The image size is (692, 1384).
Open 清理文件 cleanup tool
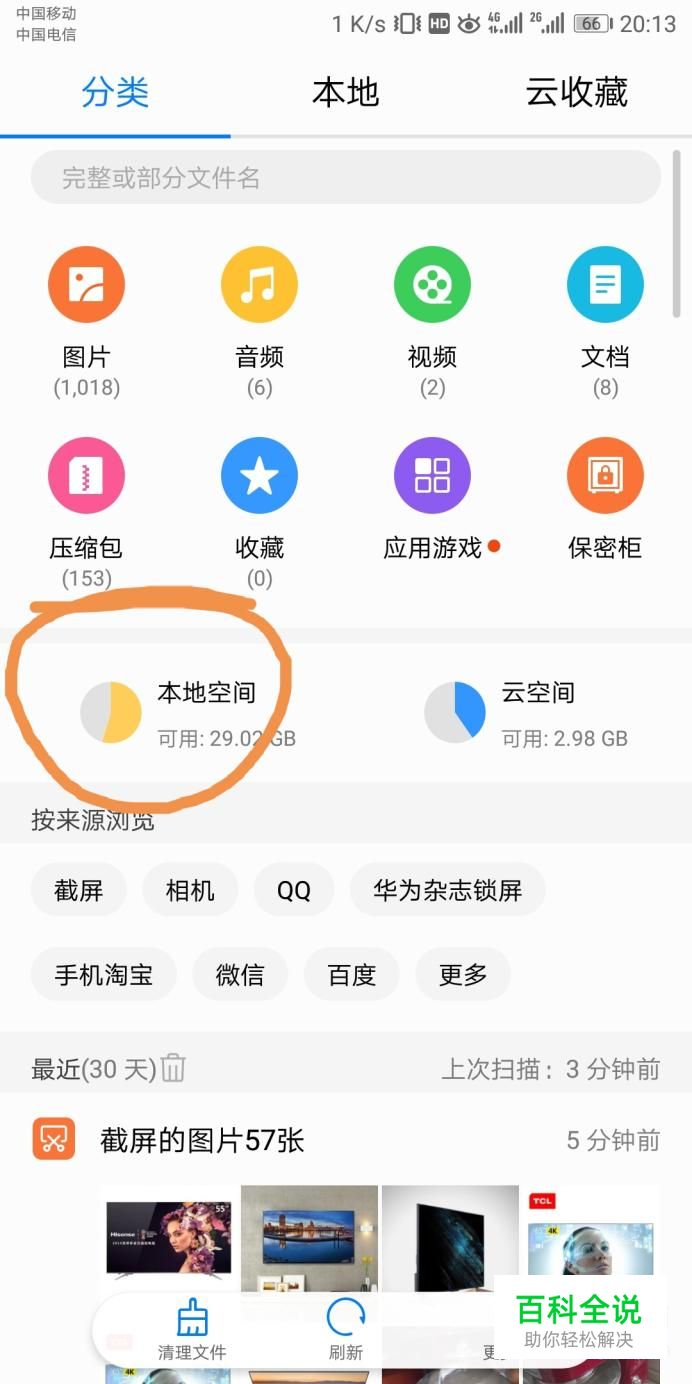point(192,1330)
